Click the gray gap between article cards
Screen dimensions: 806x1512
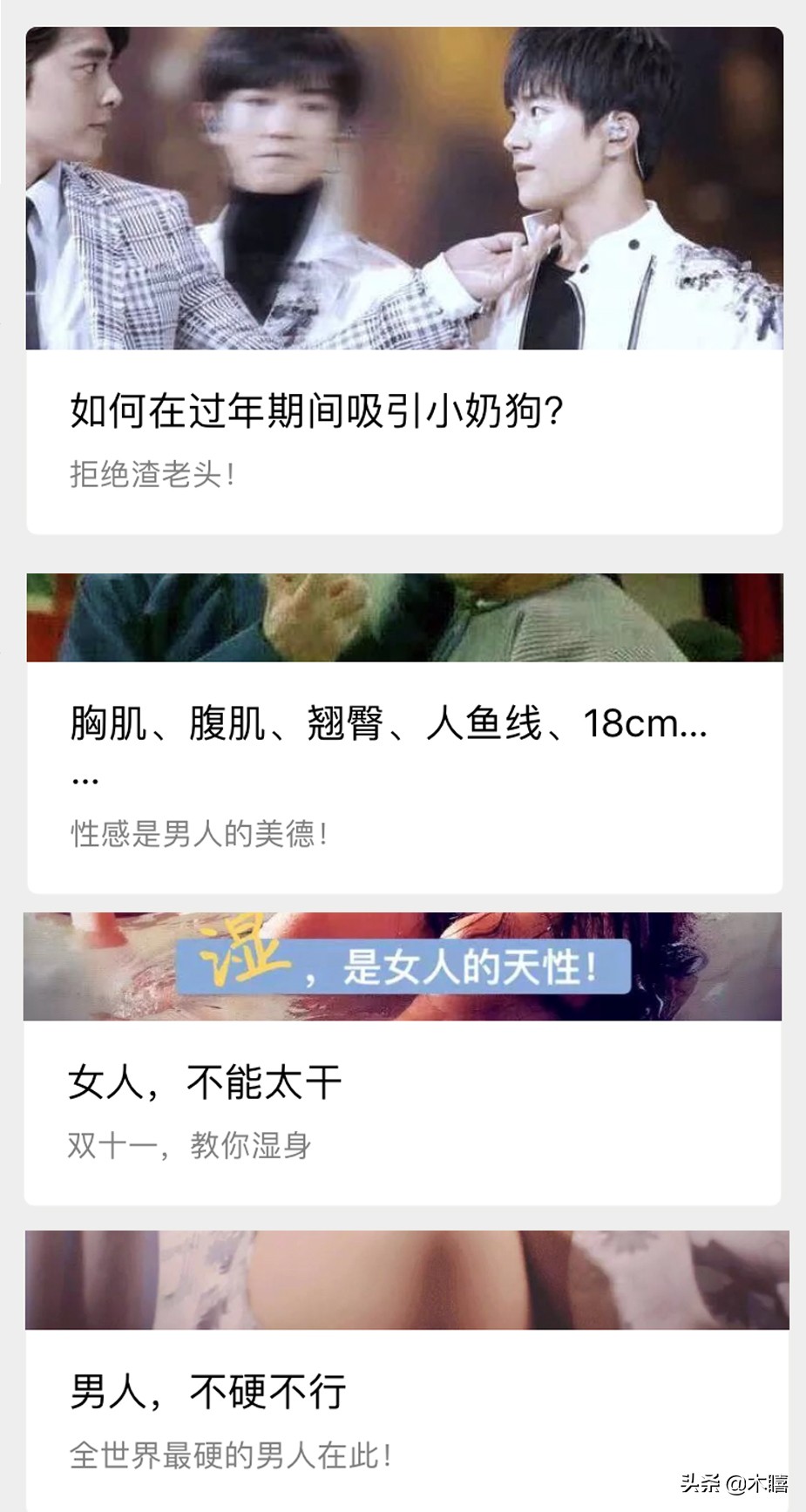tap(401, 549)
